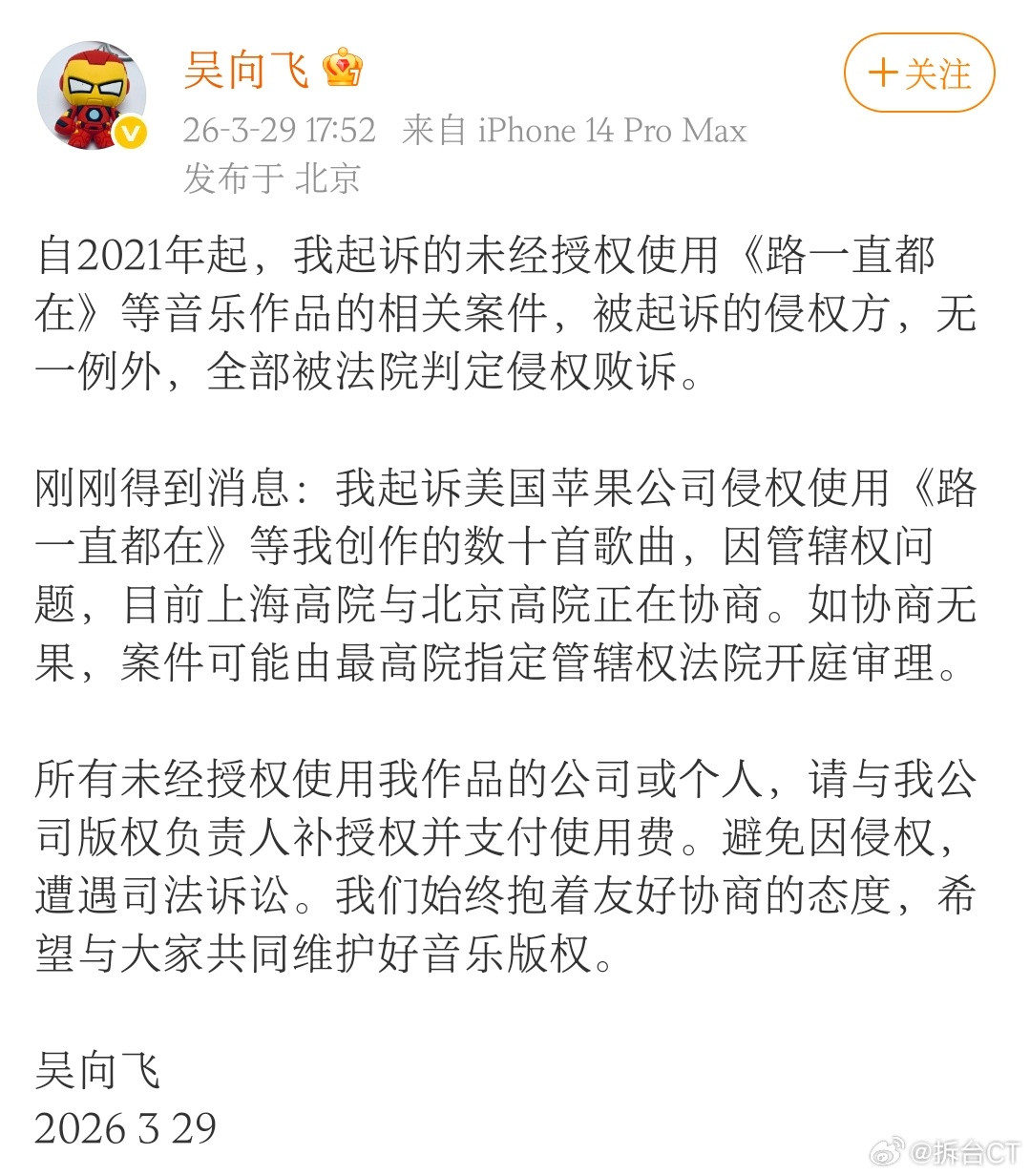Click the Weibo eye logo in the watermark

(x=883, y=1156)
